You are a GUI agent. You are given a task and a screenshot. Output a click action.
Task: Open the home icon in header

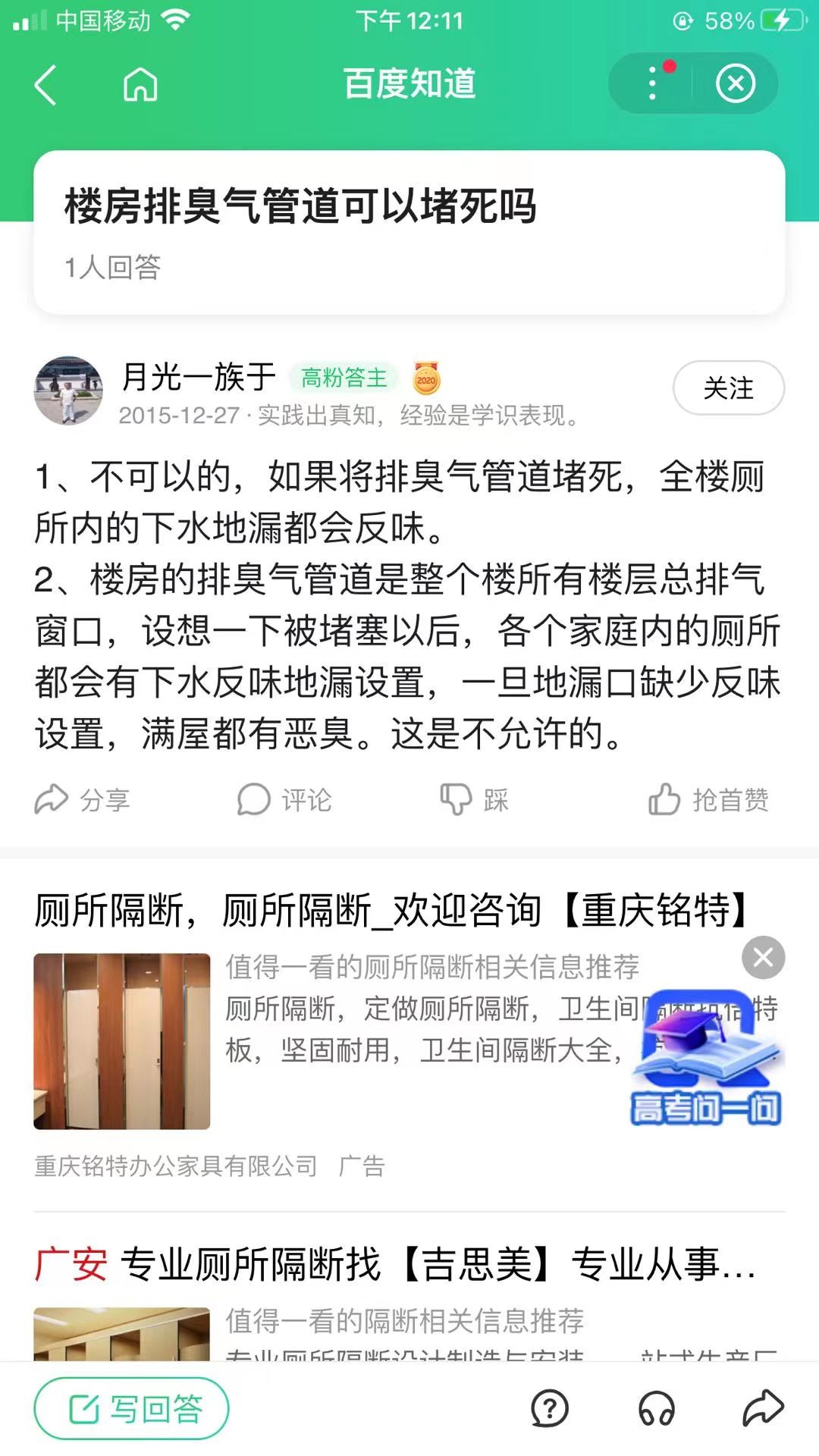140,84
